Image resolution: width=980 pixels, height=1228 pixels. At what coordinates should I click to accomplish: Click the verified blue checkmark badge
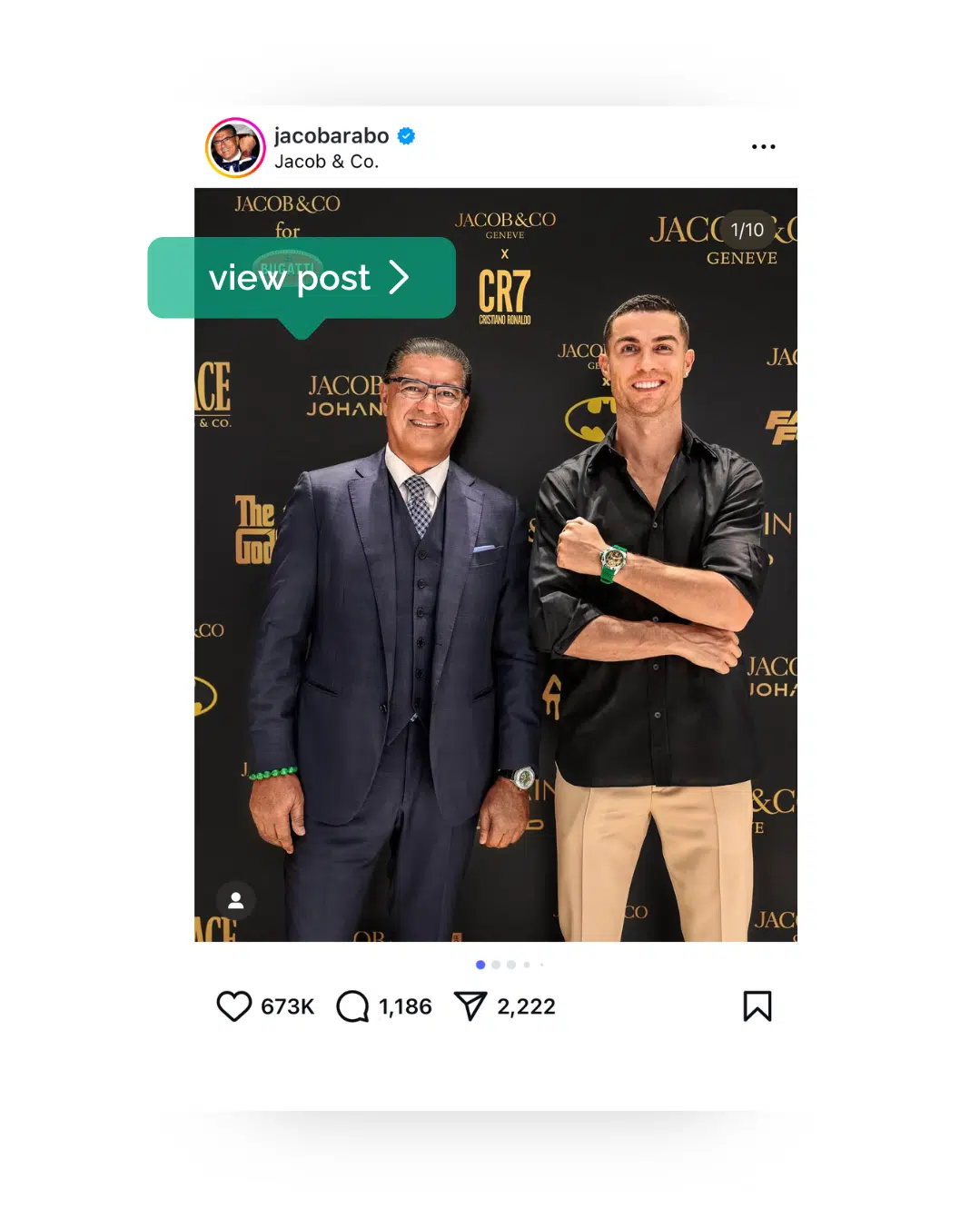(405, 135)
